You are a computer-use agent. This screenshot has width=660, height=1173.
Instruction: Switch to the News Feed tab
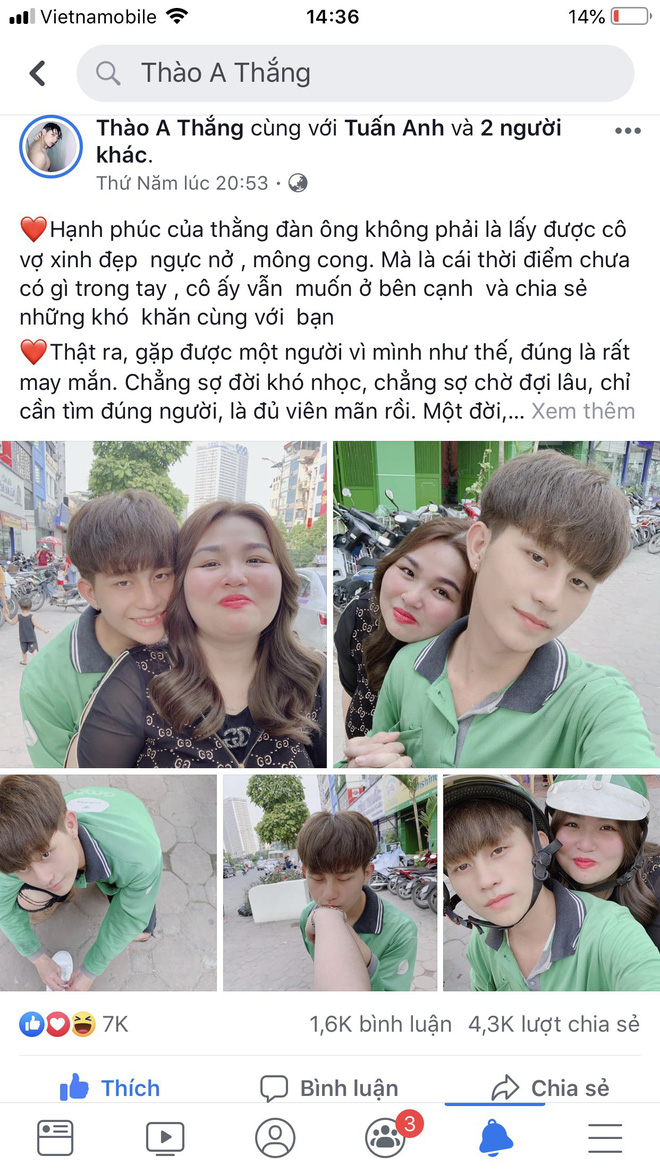[55, 1138]
